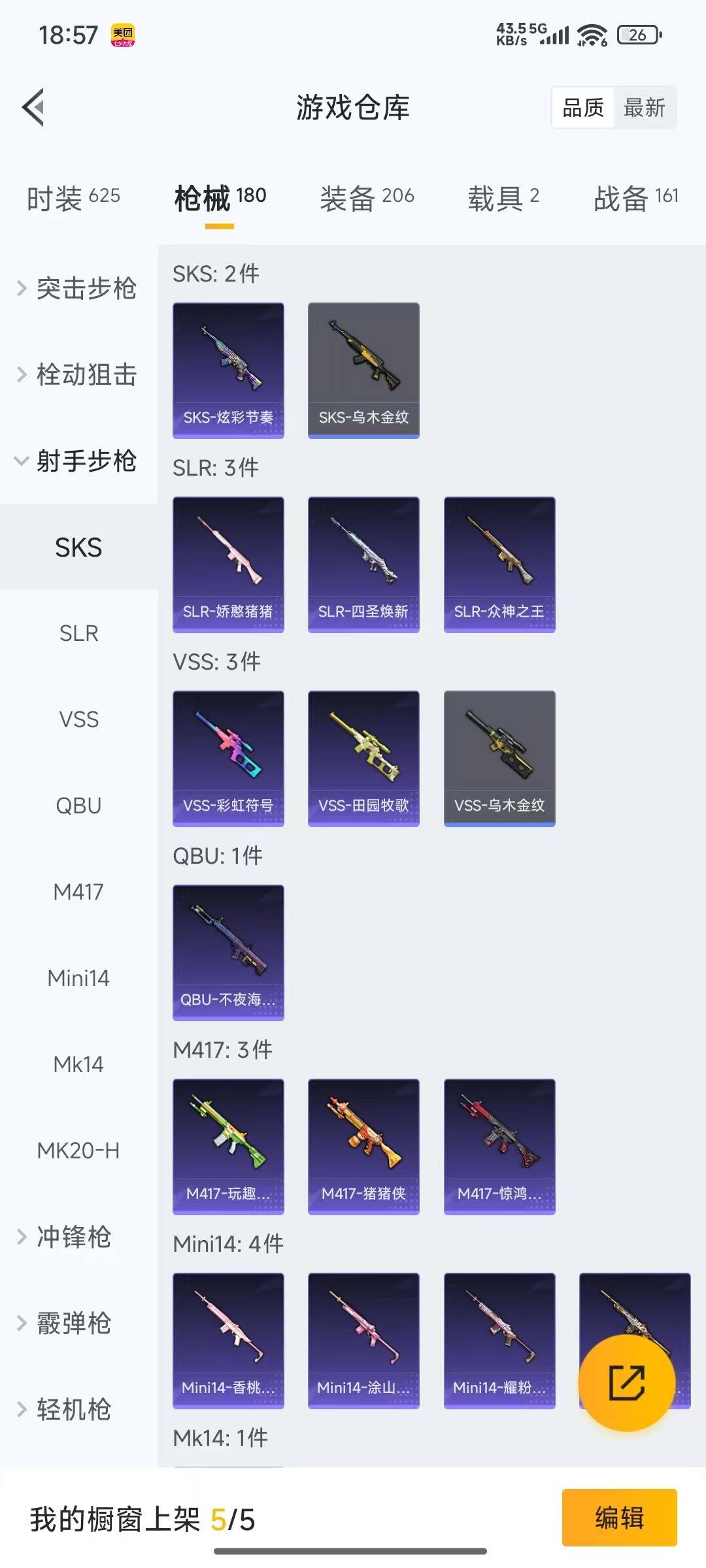Tap the 编辑 button

[619, 1517]
